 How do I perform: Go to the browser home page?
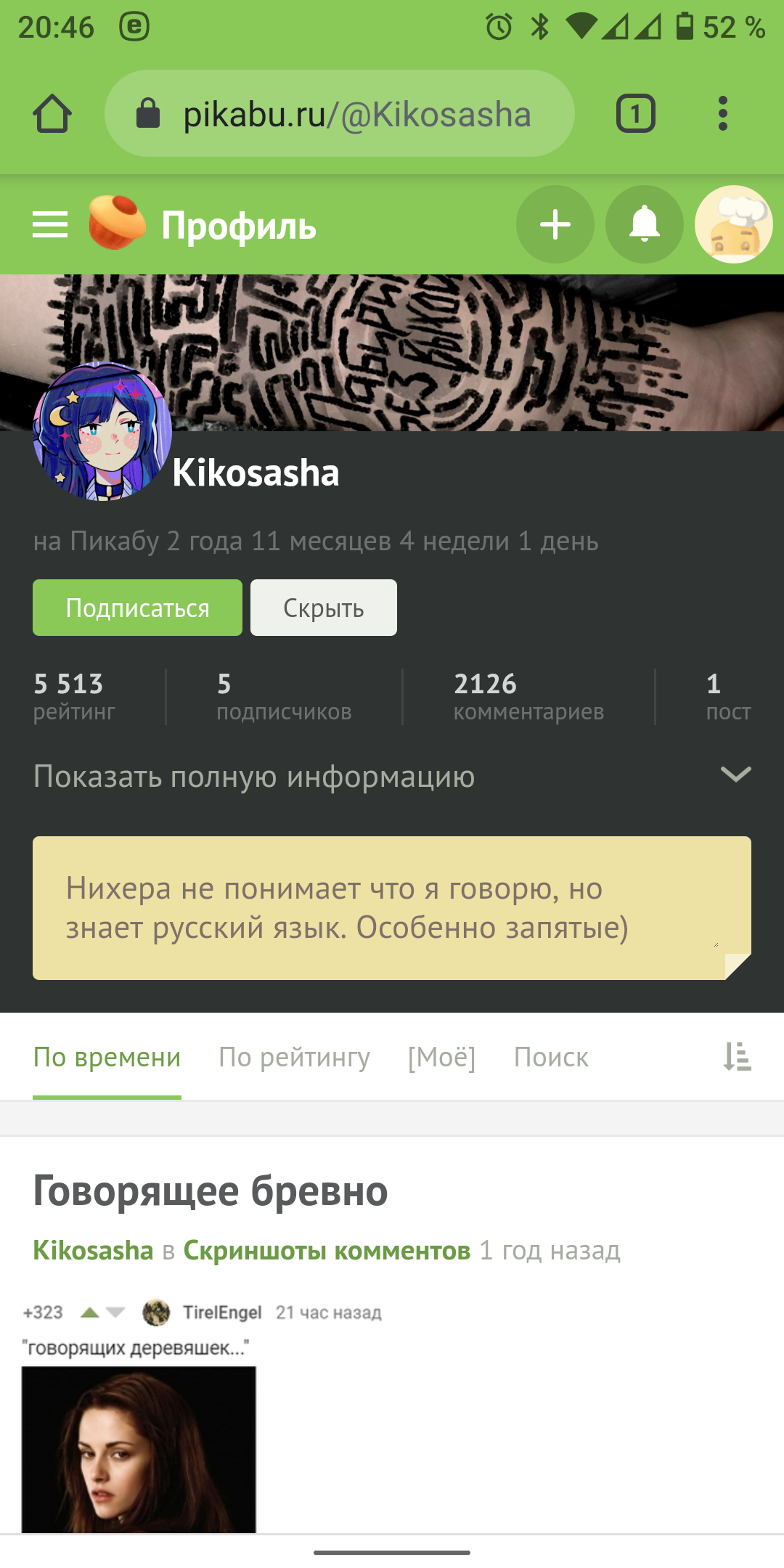(x=52, y=114)
